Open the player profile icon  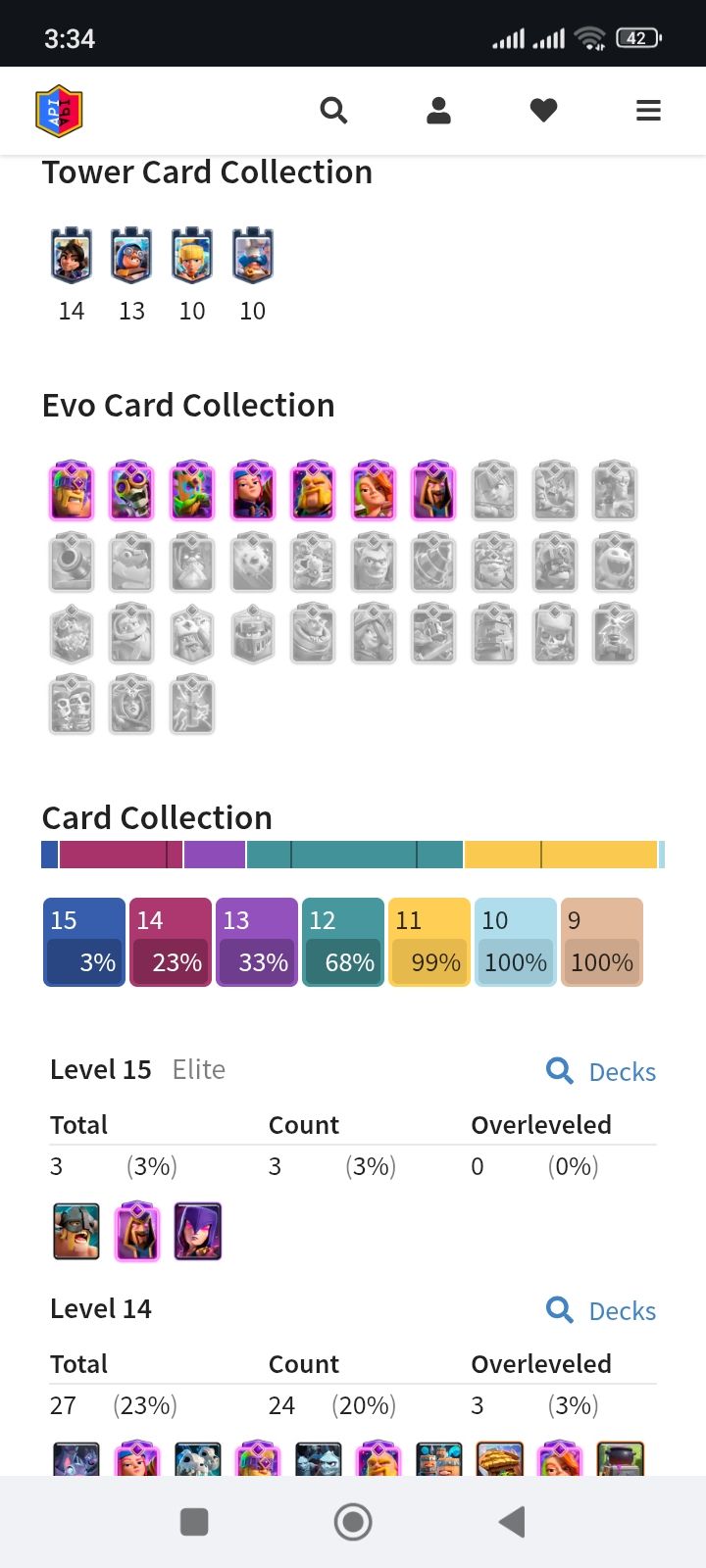pyautogui.click(x=438, y=111)
